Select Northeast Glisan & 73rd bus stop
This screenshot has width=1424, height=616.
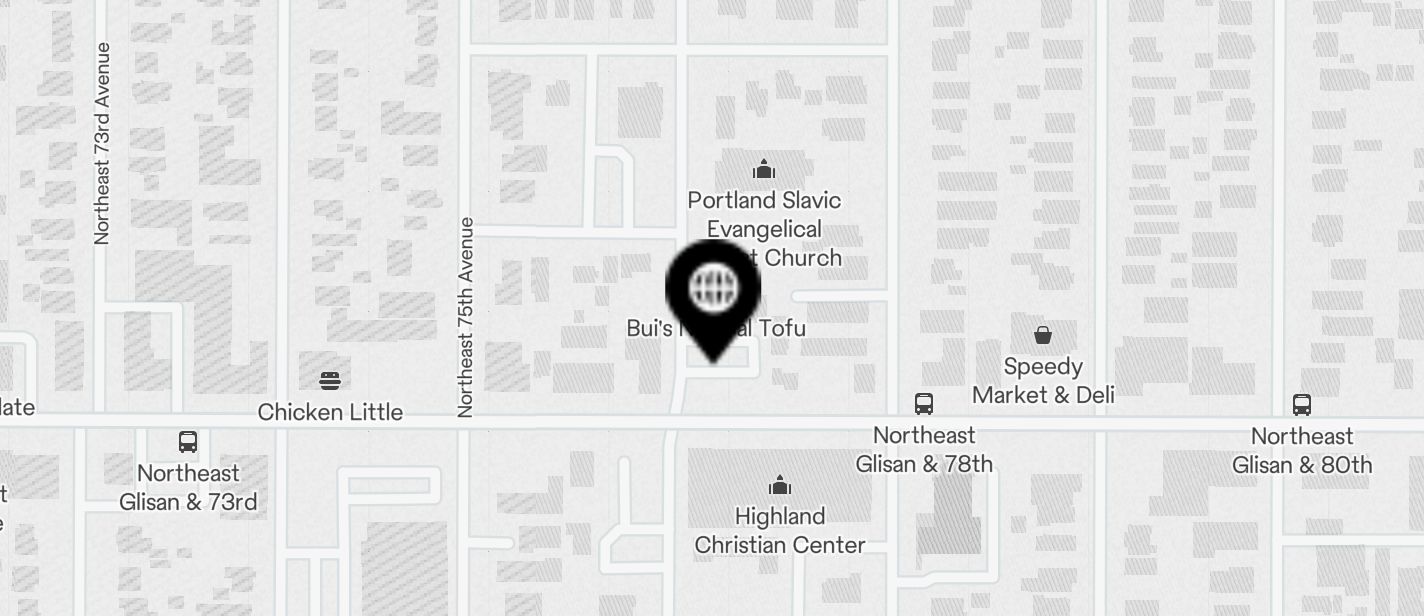point(187,442)
